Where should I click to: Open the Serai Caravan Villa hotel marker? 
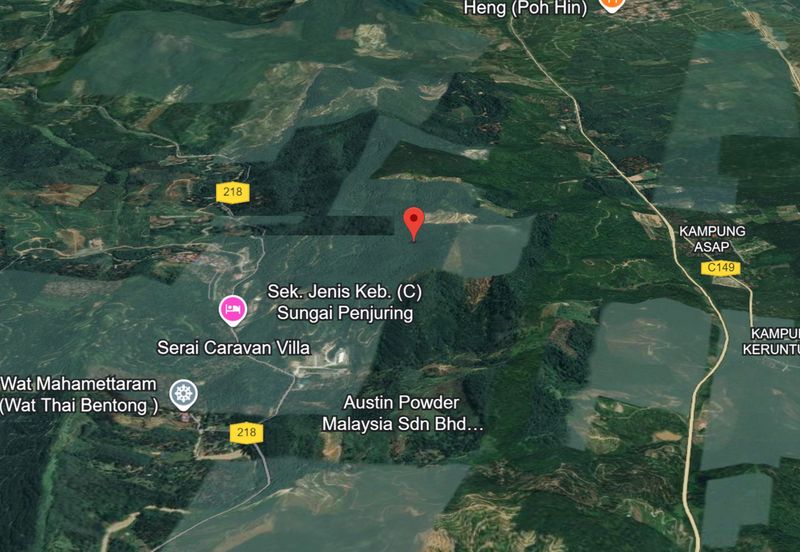coord(232,310)
